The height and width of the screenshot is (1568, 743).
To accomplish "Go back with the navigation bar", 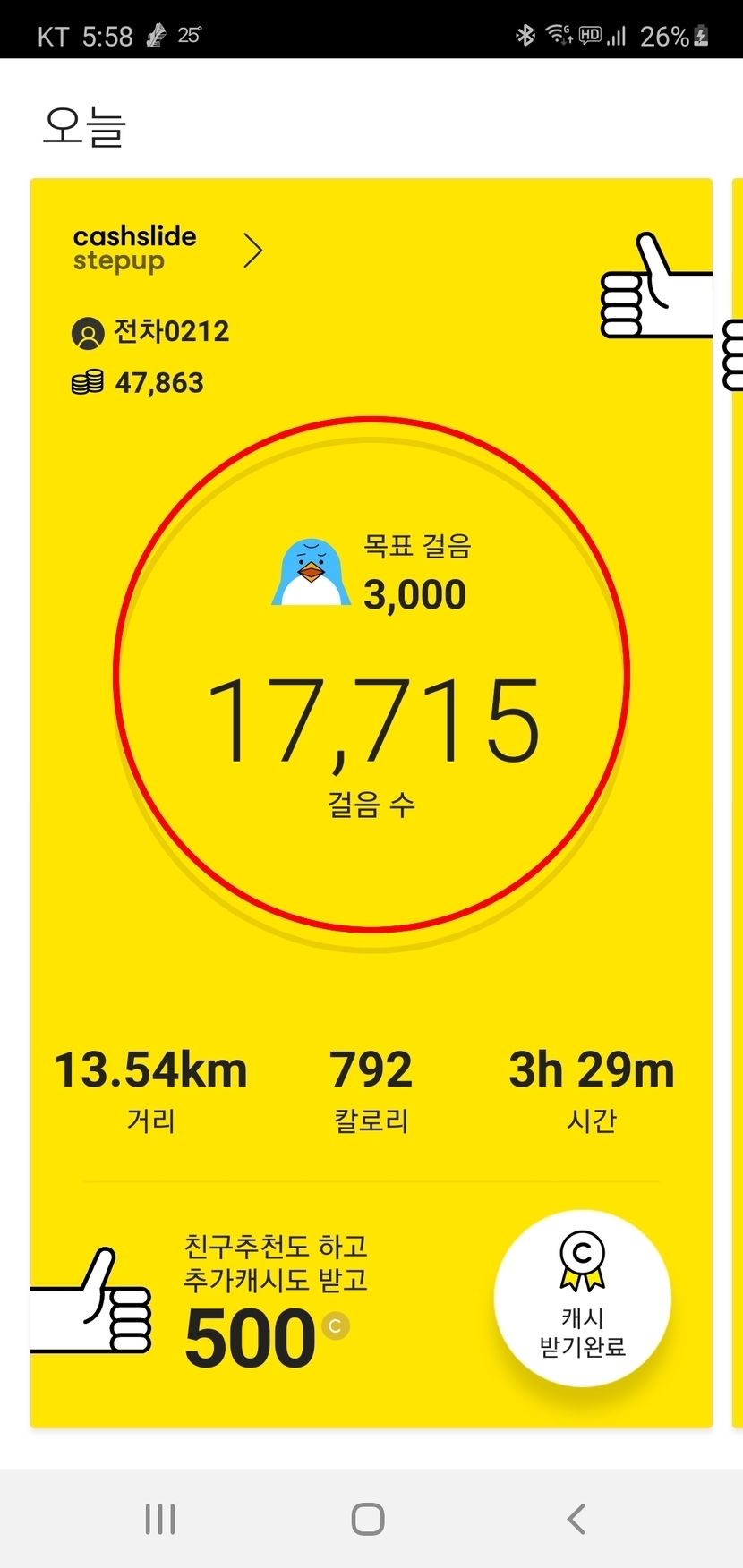I will (x=576, y=1519).
